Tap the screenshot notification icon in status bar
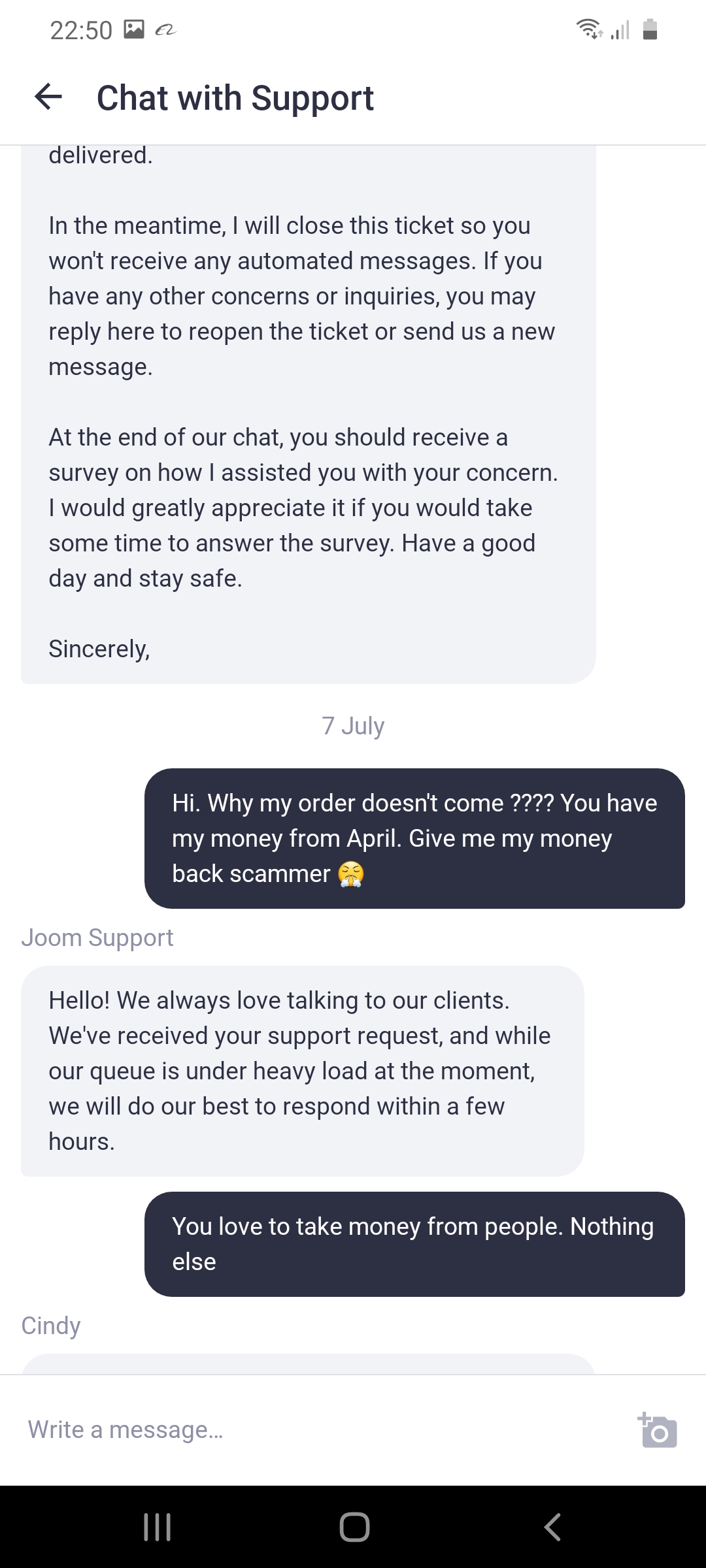The image size is (706, 1568). 134,29
